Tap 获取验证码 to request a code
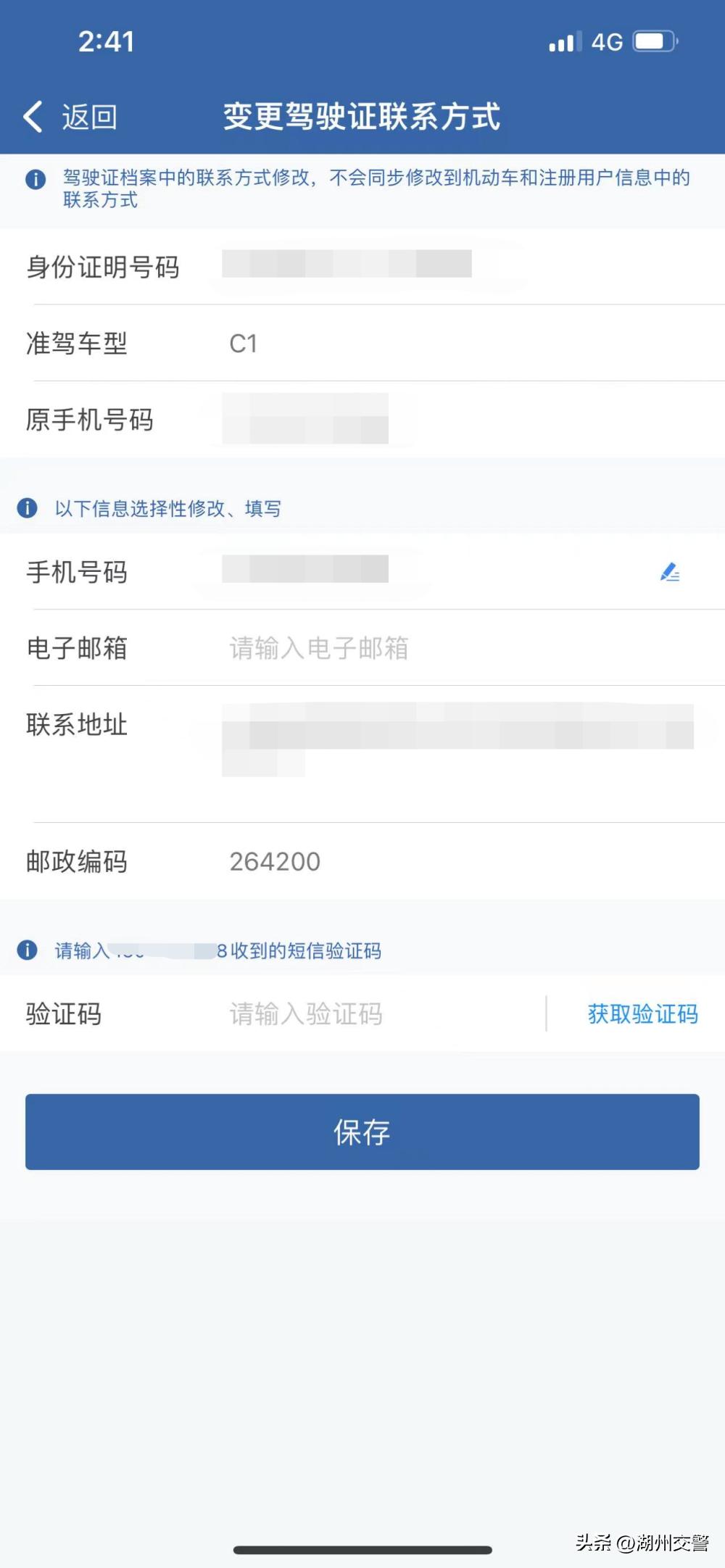Image resolution: width=725 pixels, height=1568 pixels. [x=641, y=1014]
